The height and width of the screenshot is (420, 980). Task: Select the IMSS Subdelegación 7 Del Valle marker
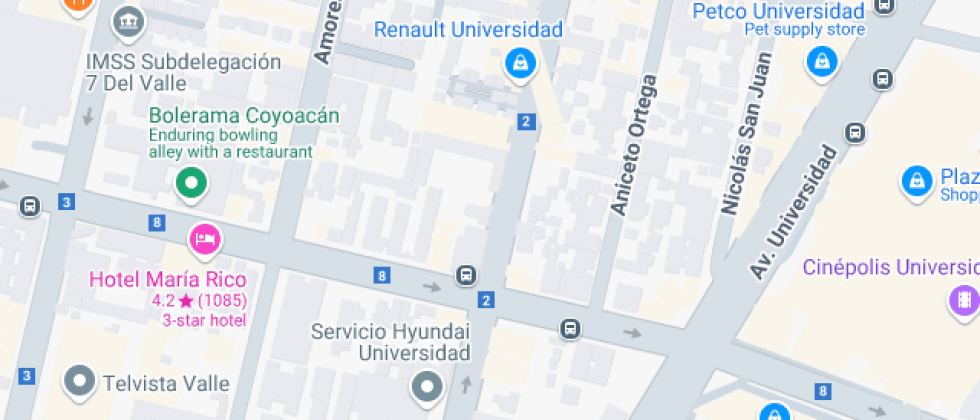coord(128,23)
